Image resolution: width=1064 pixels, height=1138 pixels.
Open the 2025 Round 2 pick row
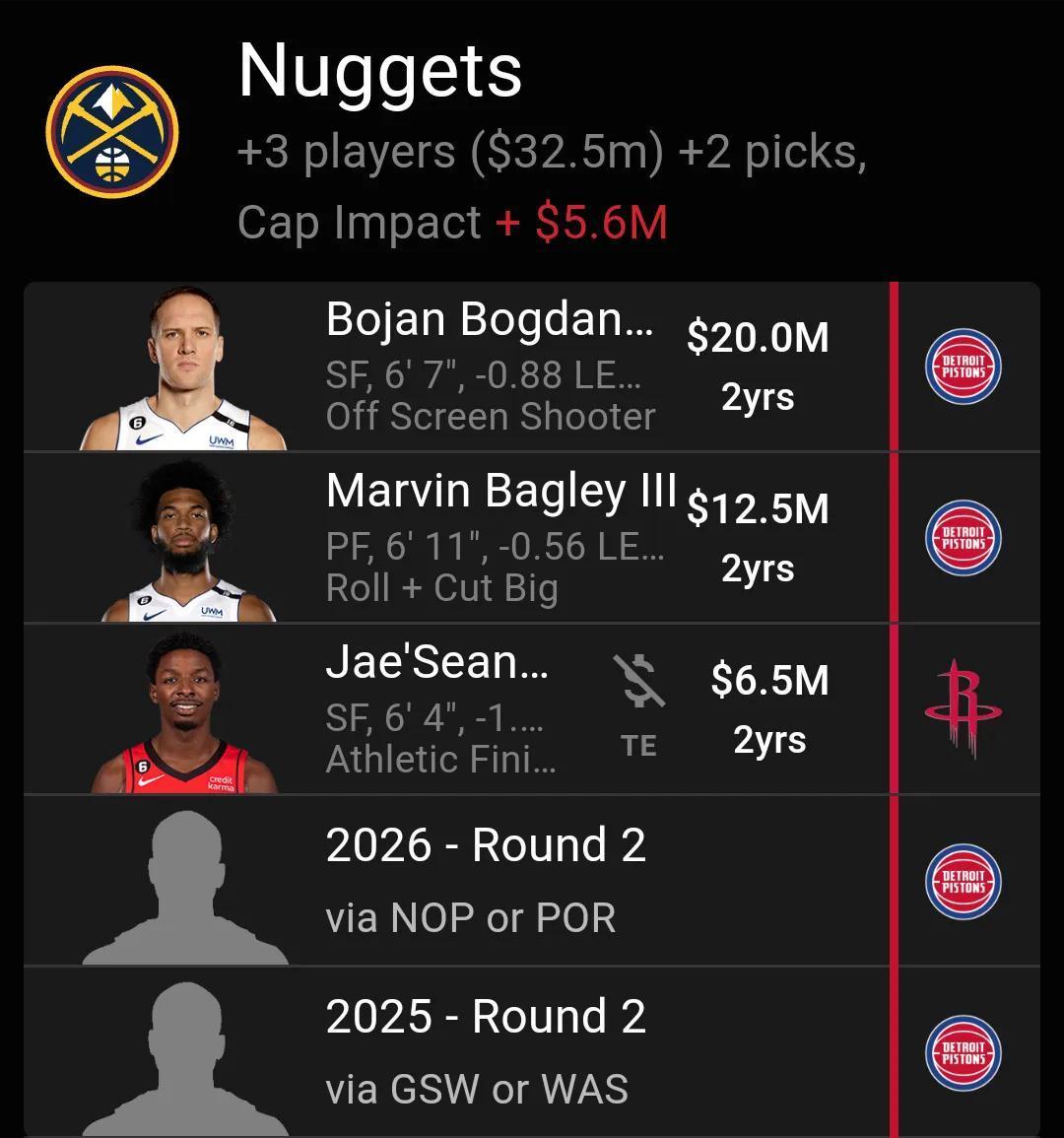point(486,1051)
